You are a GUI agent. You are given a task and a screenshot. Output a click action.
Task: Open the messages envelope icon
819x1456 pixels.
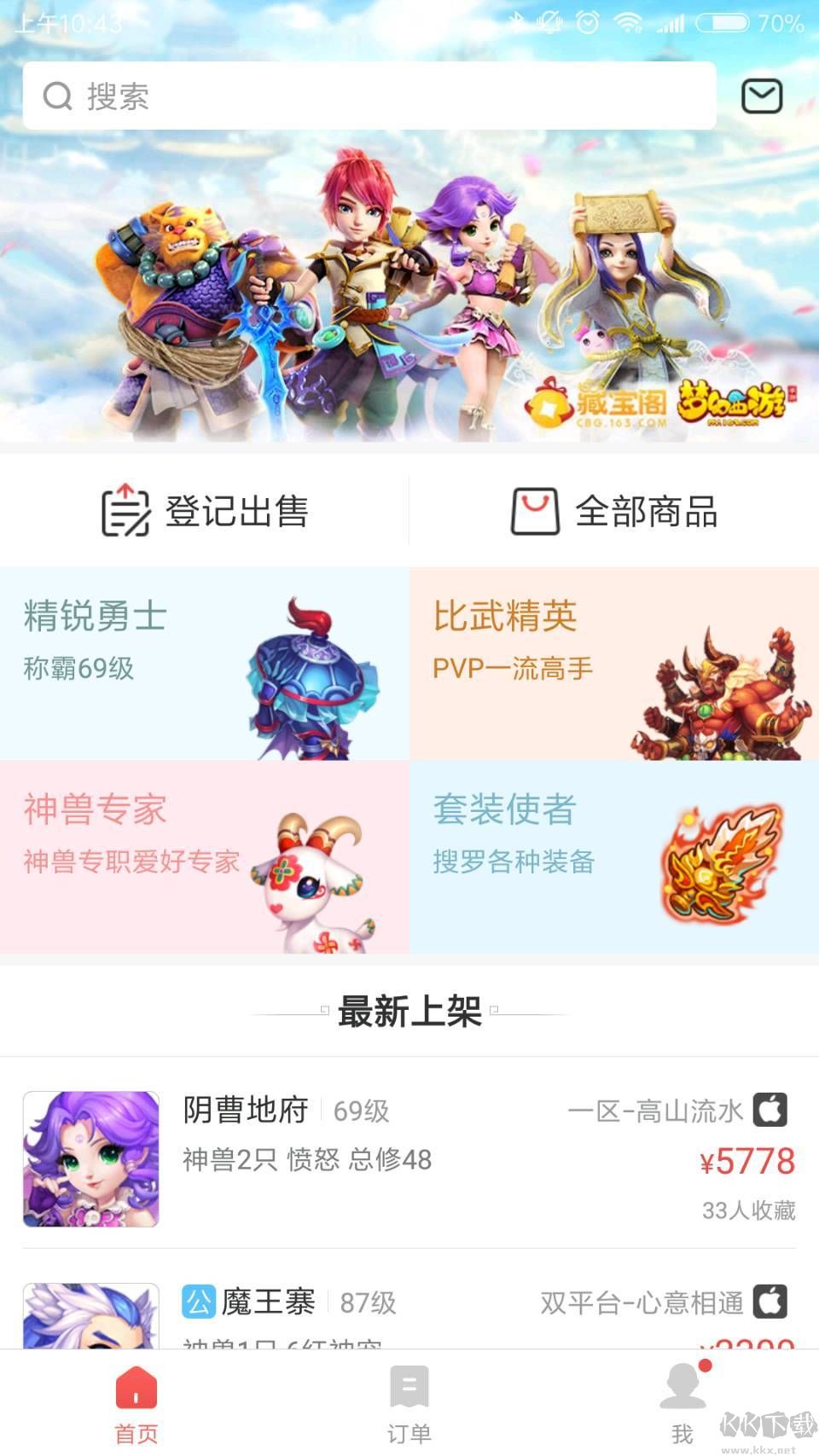coord(761,96)
